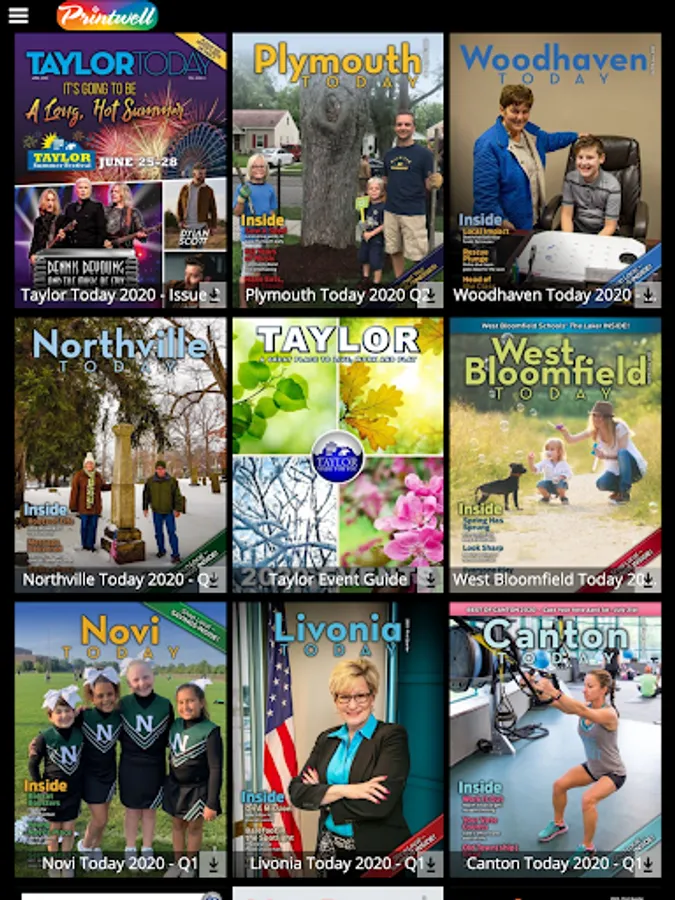675x900 pixels.
Task: Open the Woodhaven Today 2020 magazine
Action: click(x=555, y=170)
